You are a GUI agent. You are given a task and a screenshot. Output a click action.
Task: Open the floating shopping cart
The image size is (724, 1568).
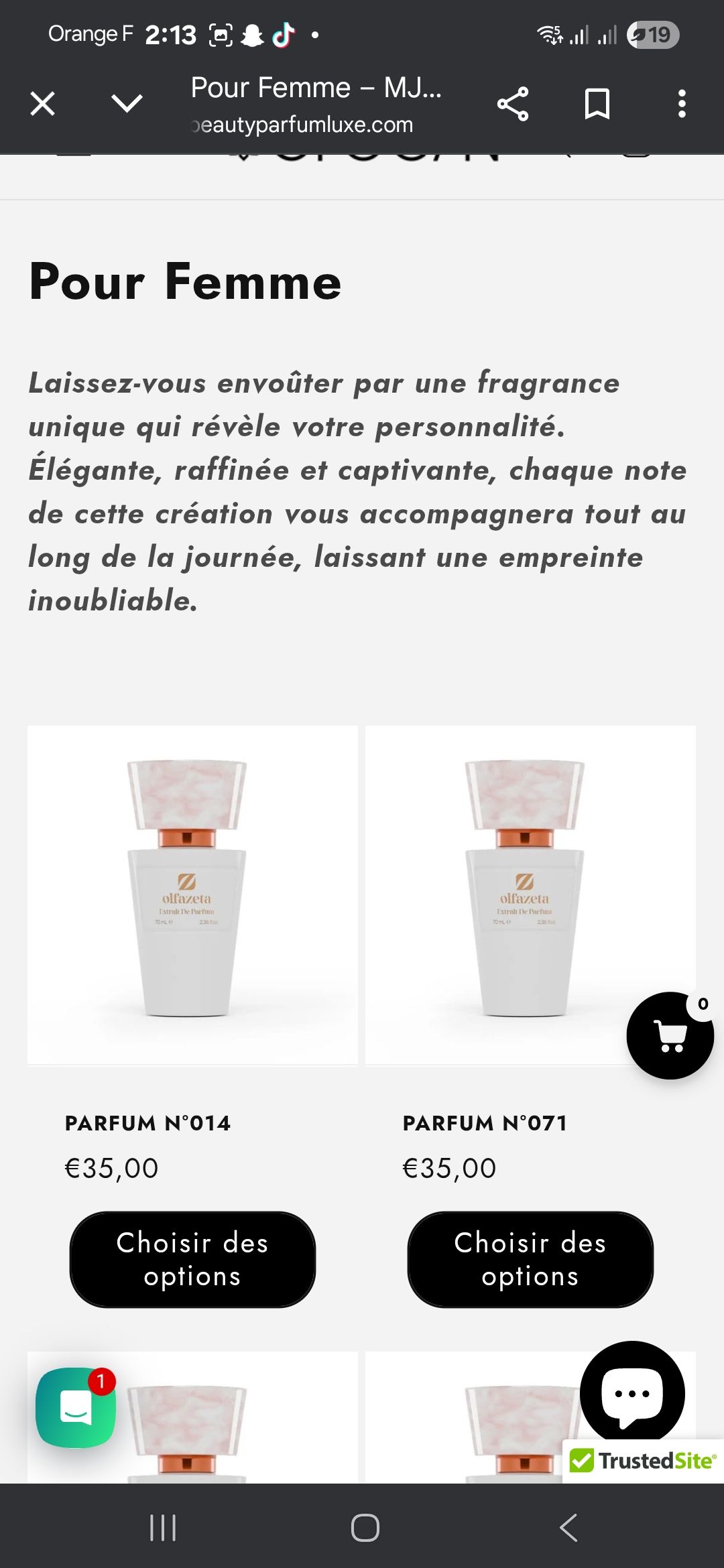pyautogui.click(x=670, y=1036)
